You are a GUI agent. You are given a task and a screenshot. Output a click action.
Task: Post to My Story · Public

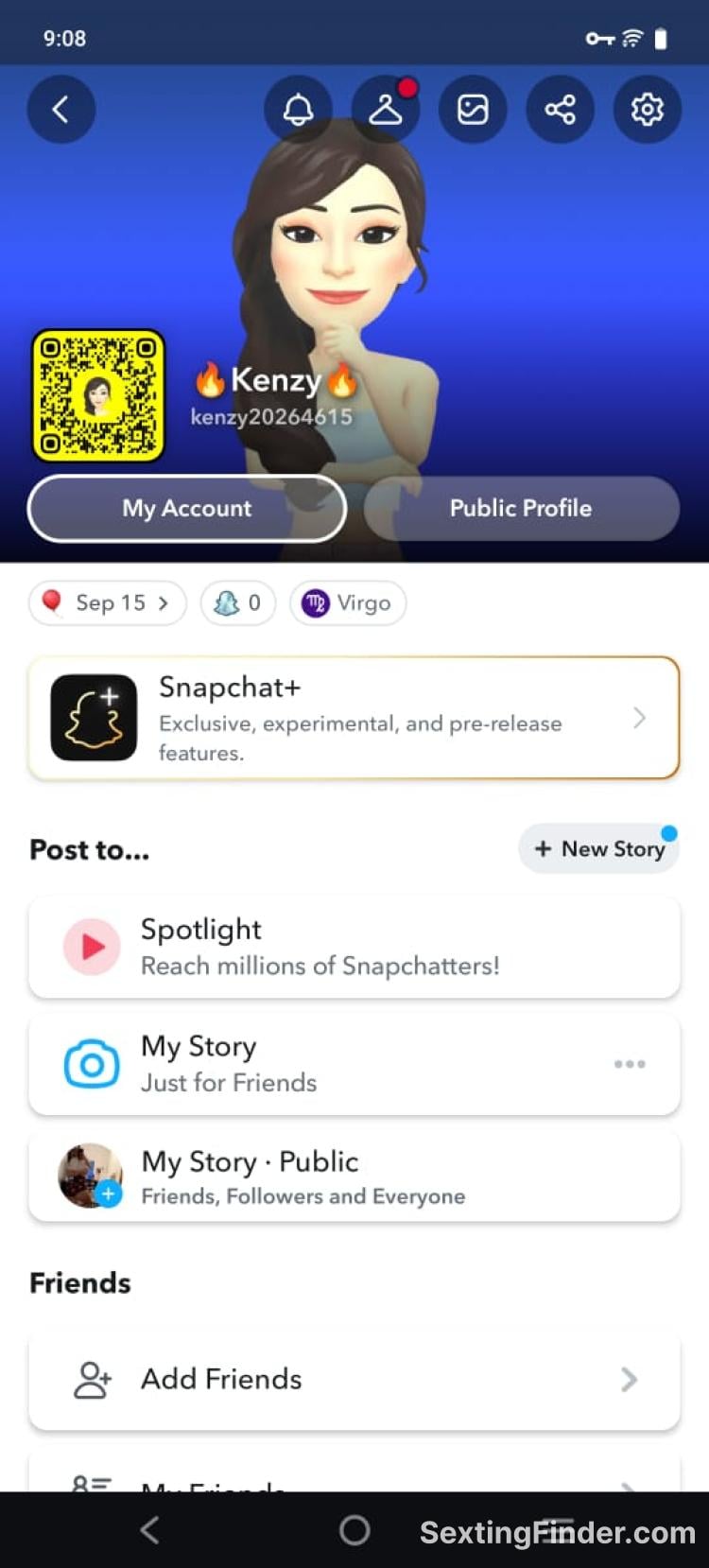point(354,1176)
